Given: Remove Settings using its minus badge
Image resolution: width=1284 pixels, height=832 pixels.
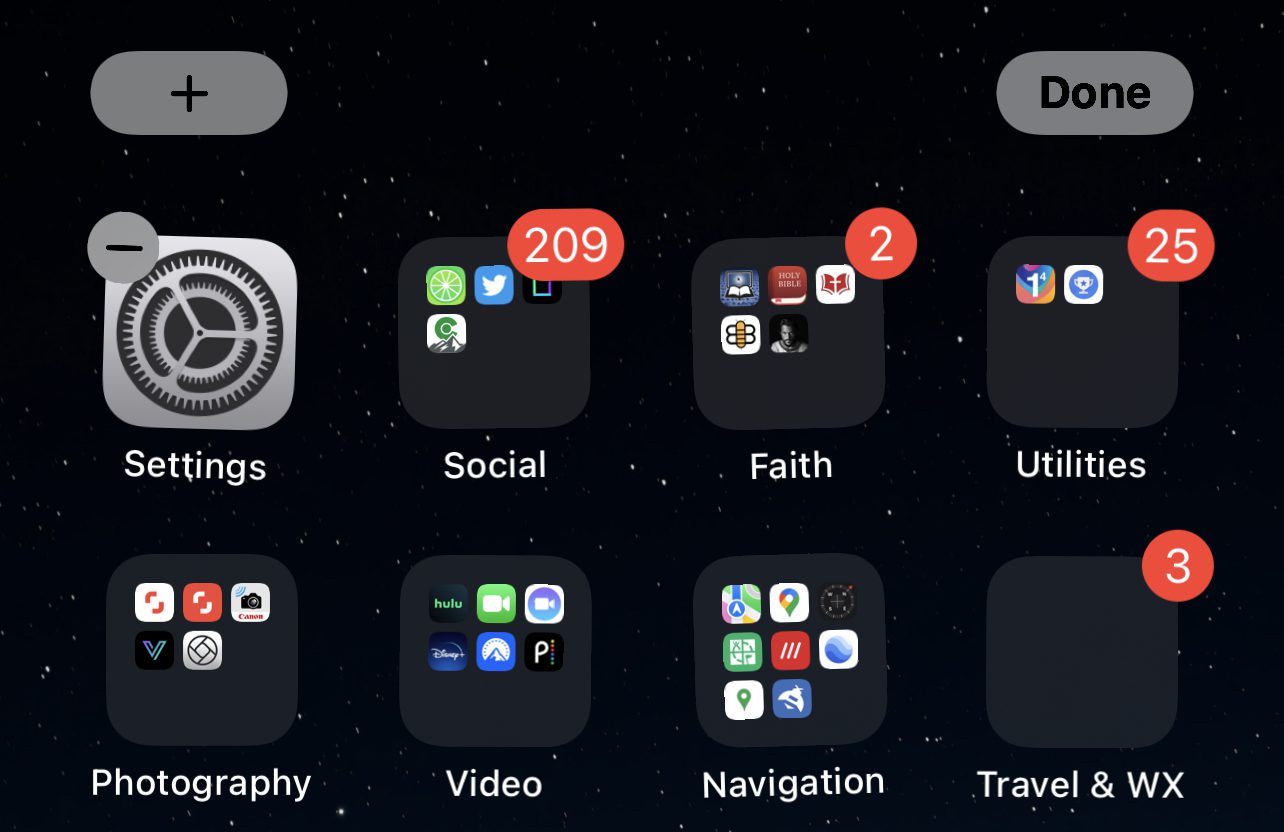Looking at the screenshot, I should 124,247.
